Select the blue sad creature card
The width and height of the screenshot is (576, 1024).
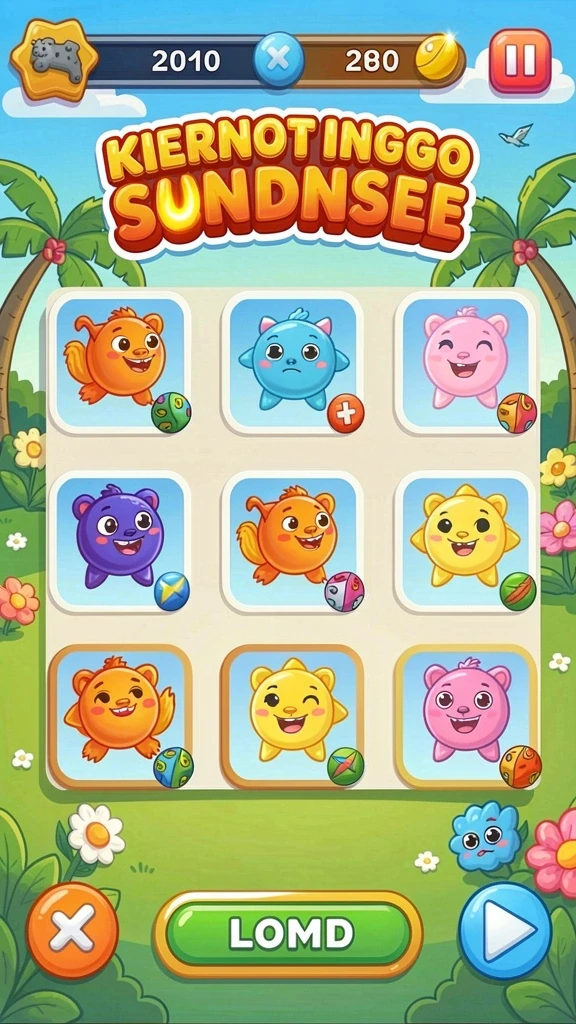click(x=293, y=363)
